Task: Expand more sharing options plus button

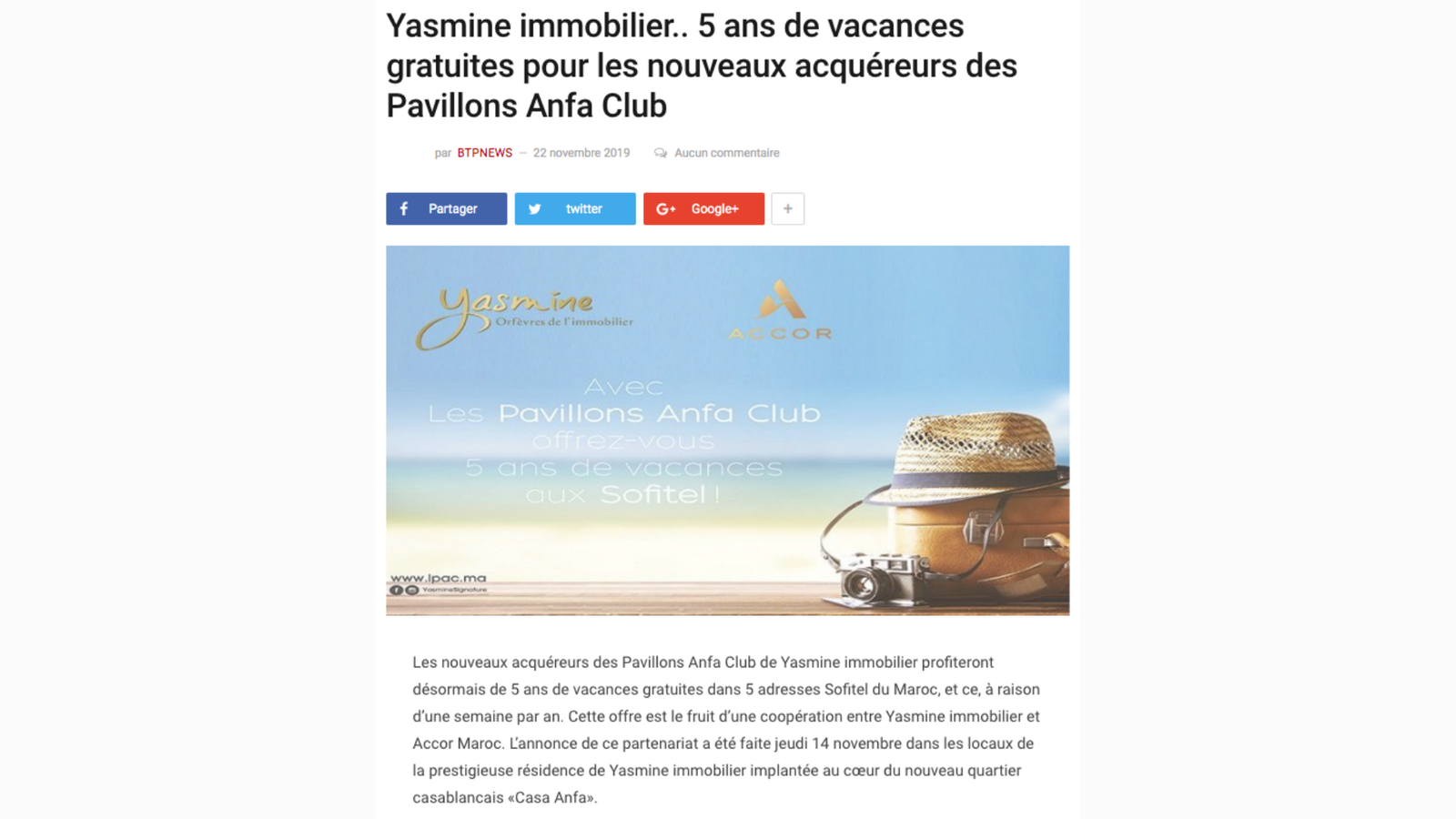Action: pos(788,208)
